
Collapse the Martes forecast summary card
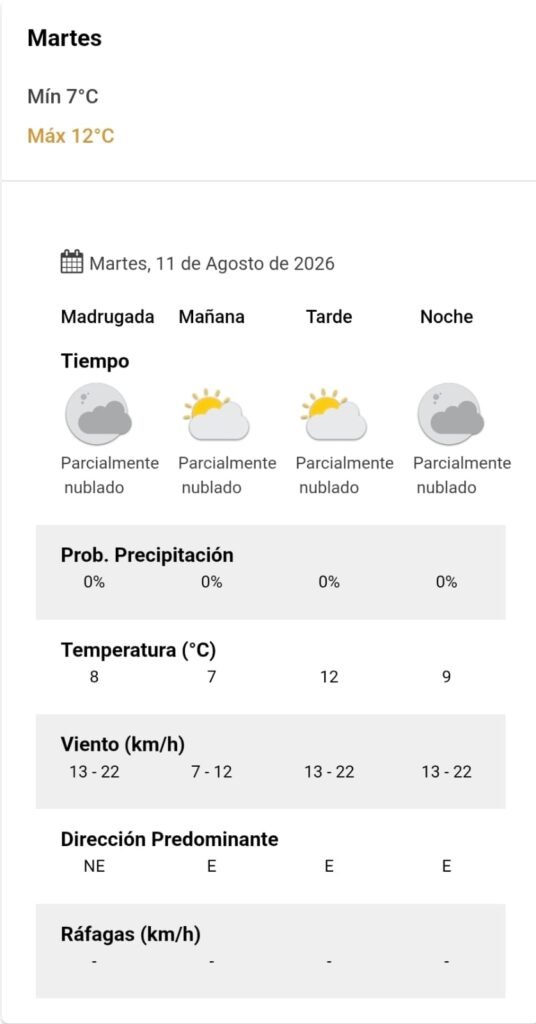pos(268,89)
